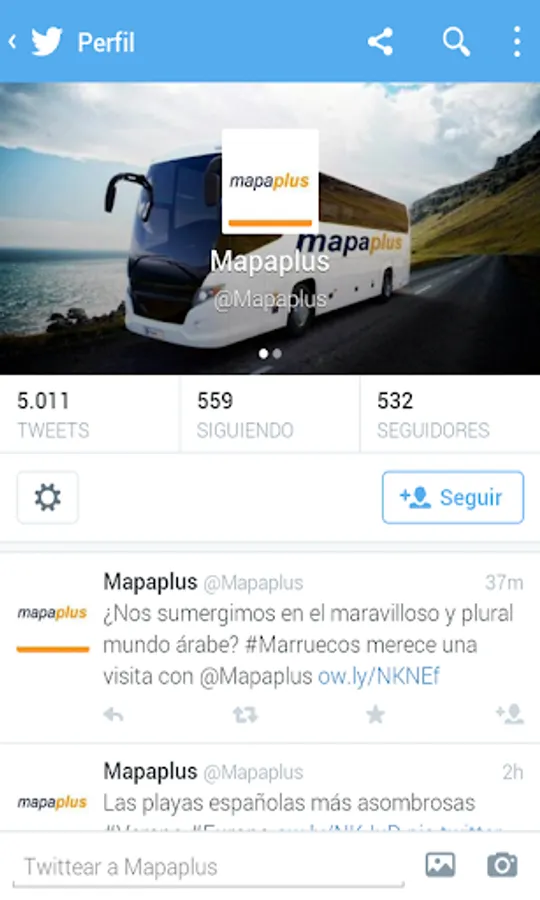Open the ow.ly/NKNEf link
Viewport: 540px width, 900px height.
click(x=379, y=676)
